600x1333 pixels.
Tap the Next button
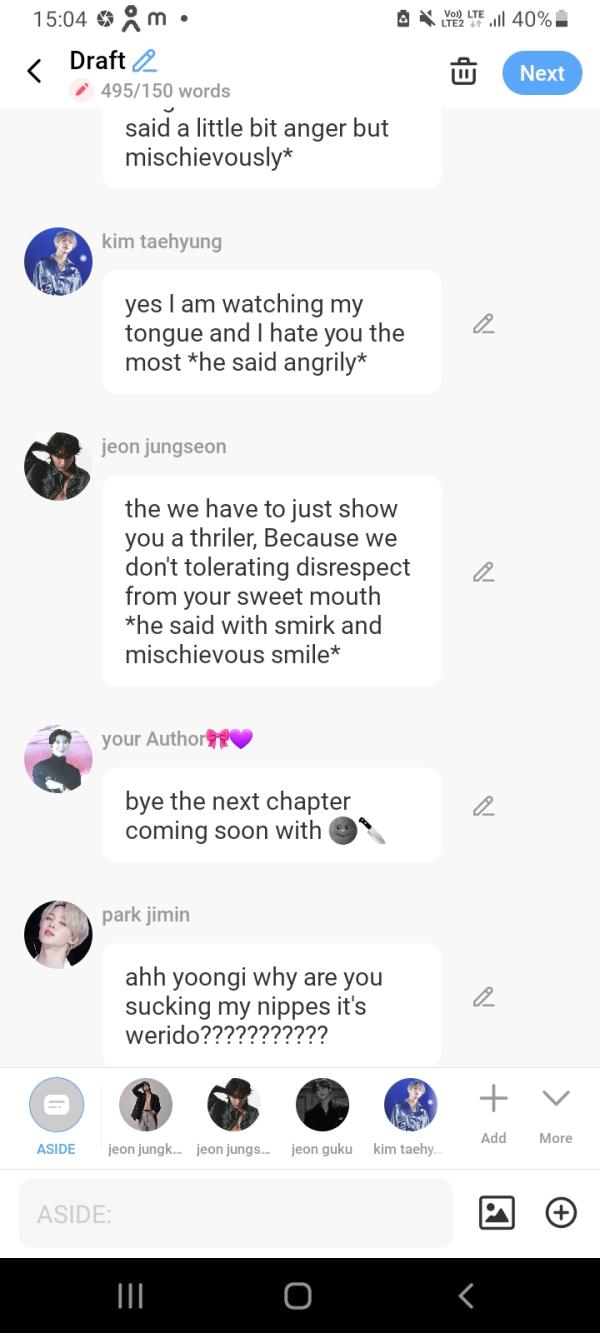542,73
